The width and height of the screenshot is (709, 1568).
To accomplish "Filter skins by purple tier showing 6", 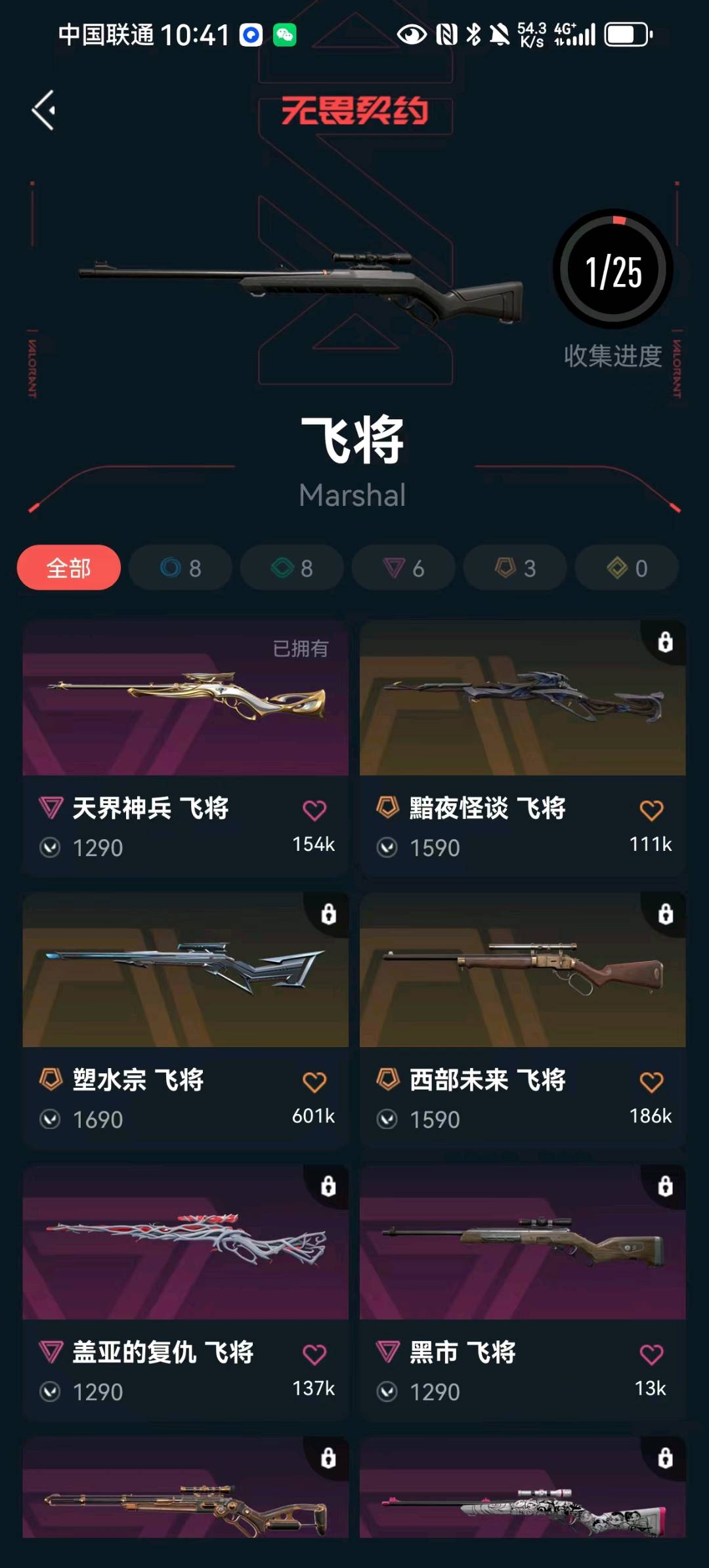I will click(x=404, y=567).
